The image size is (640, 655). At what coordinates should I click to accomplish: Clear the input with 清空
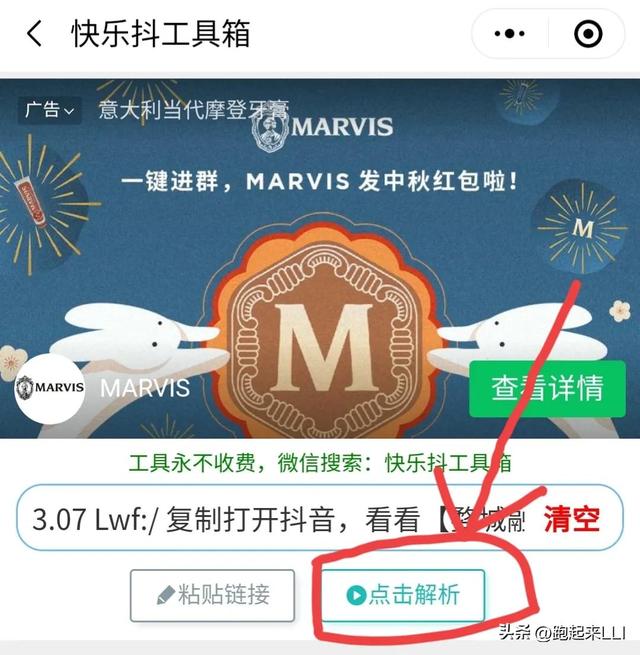pyautogui.click(x=572, y=520)
